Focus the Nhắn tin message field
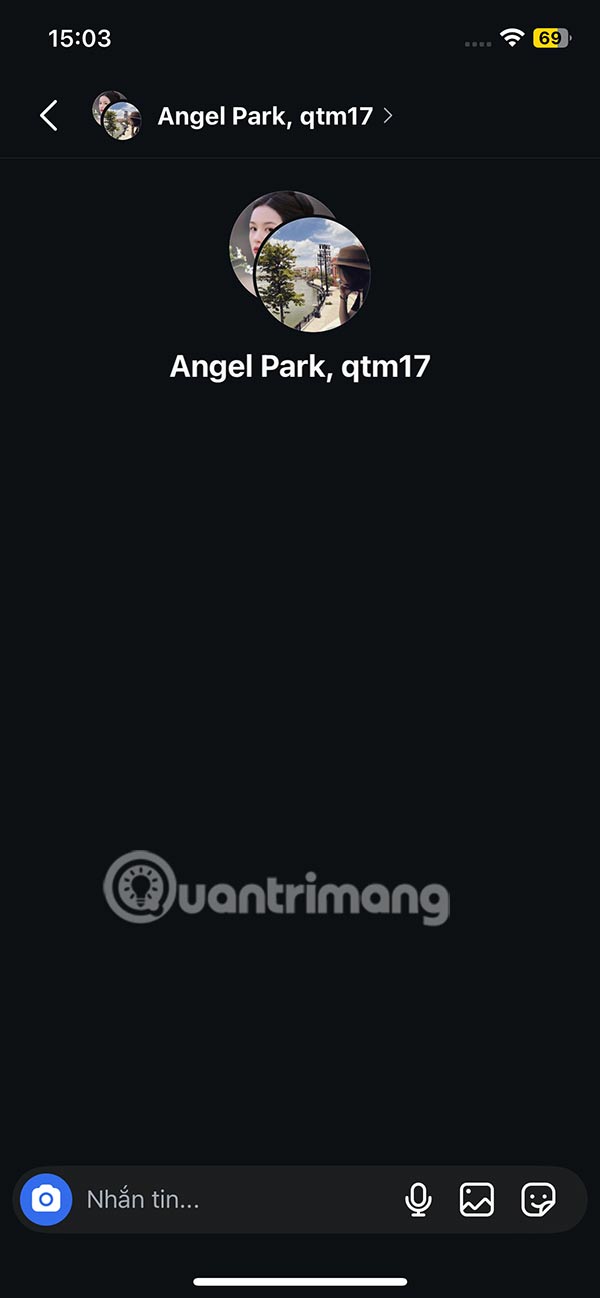 click(230, 1199)
